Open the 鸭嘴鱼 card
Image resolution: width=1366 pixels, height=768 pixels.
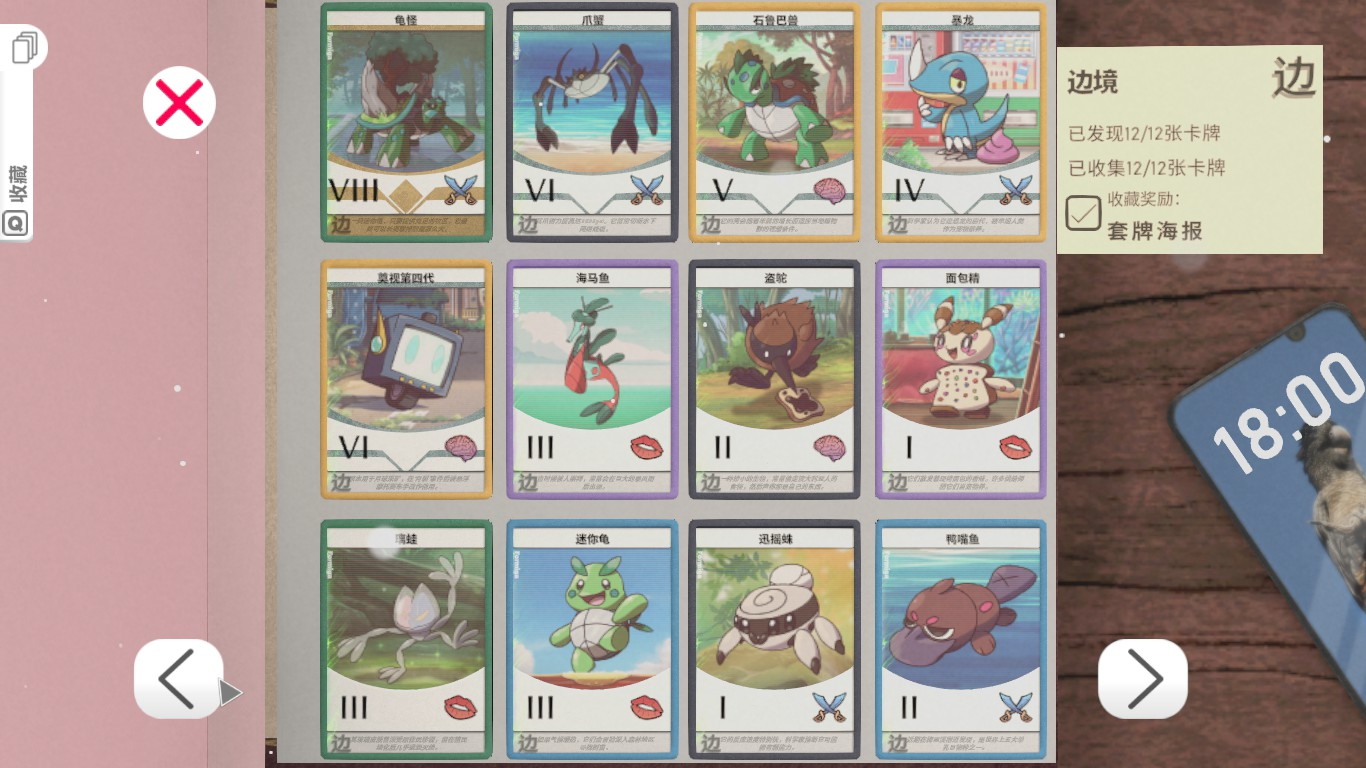pos(960,640)
